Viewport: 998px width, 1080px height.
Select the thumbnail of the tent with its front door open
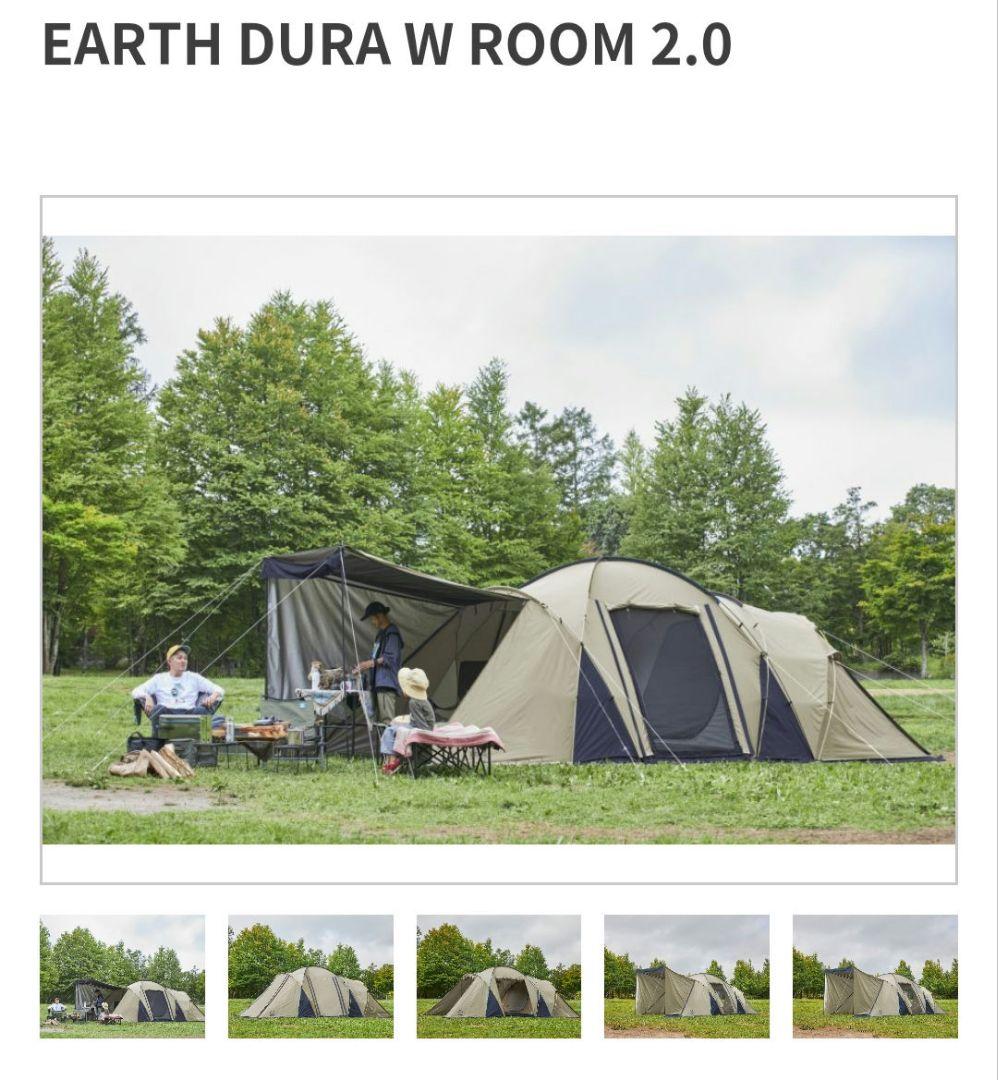pos(498,976)
